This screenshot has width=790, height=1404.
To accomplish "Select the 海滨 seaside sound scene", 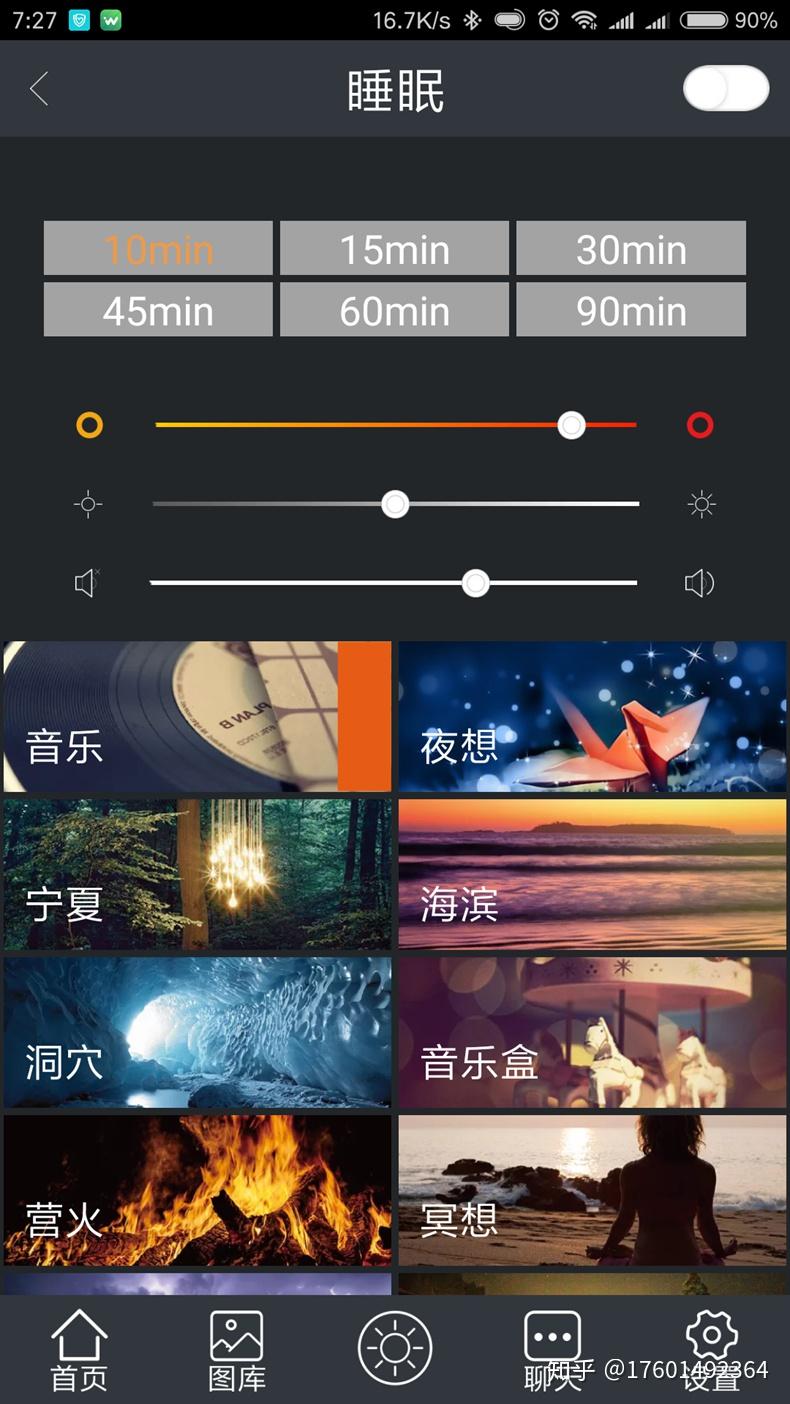I will [x=592, y=874].
